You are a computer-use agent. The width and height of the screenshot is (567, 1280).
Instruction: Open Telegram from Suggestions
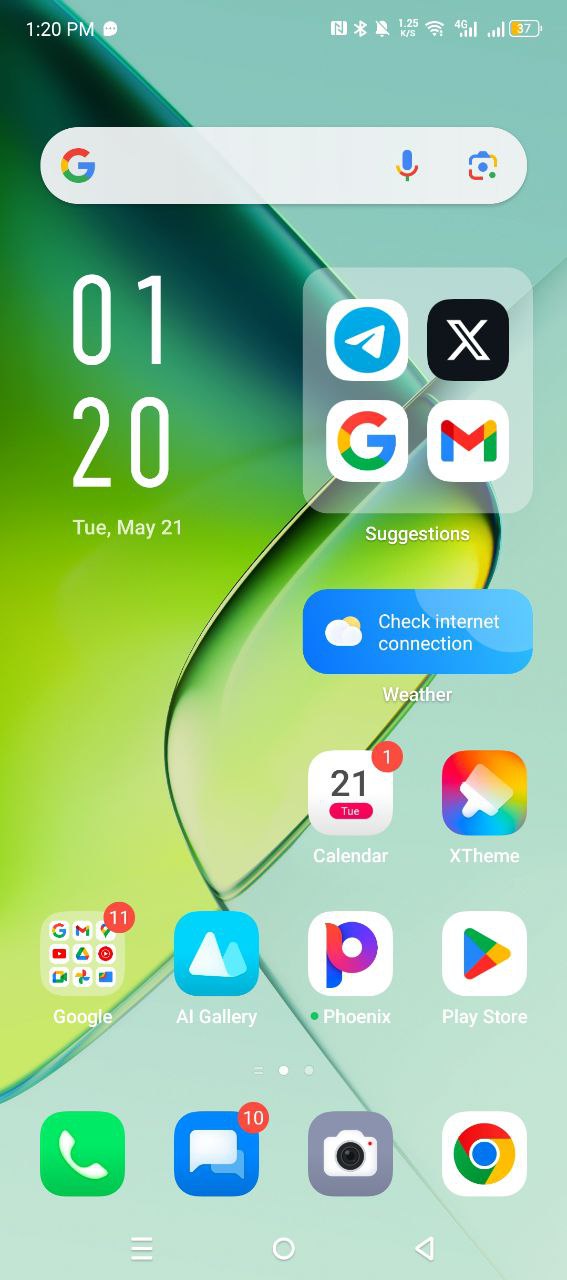coord(367,340)
